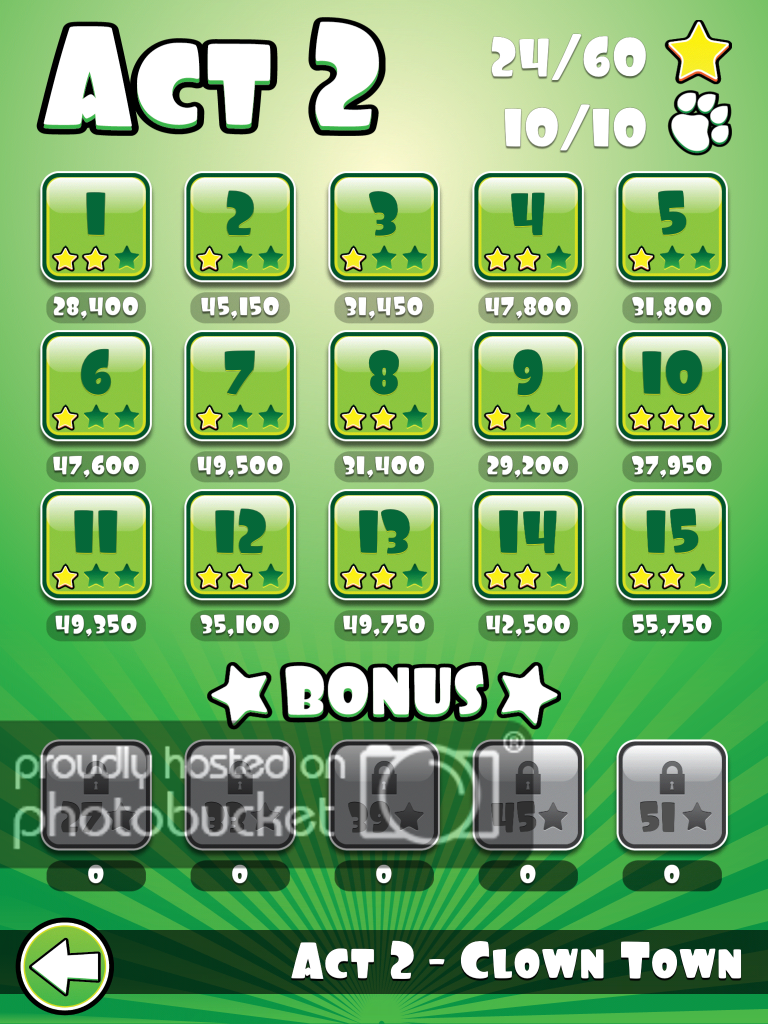Viewport: 768px width, 1024px height.
Task: Start level 11
Action: pyautogui.click(x=95, y=545)
